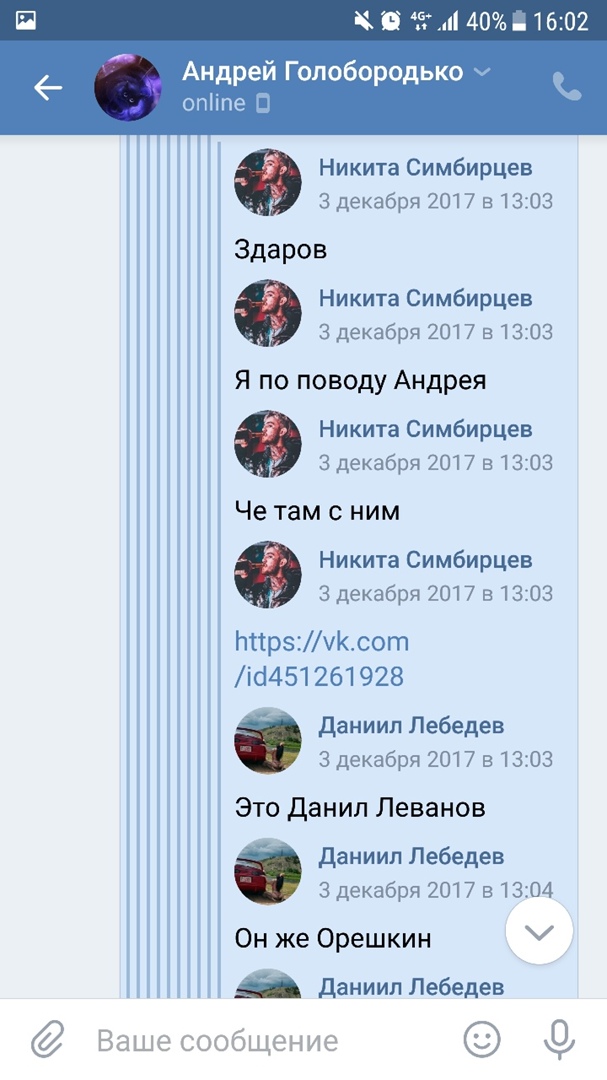This screenshot has width=607, height=1080.
Task: Open the emoji picker
Action: pos(481,1040)
